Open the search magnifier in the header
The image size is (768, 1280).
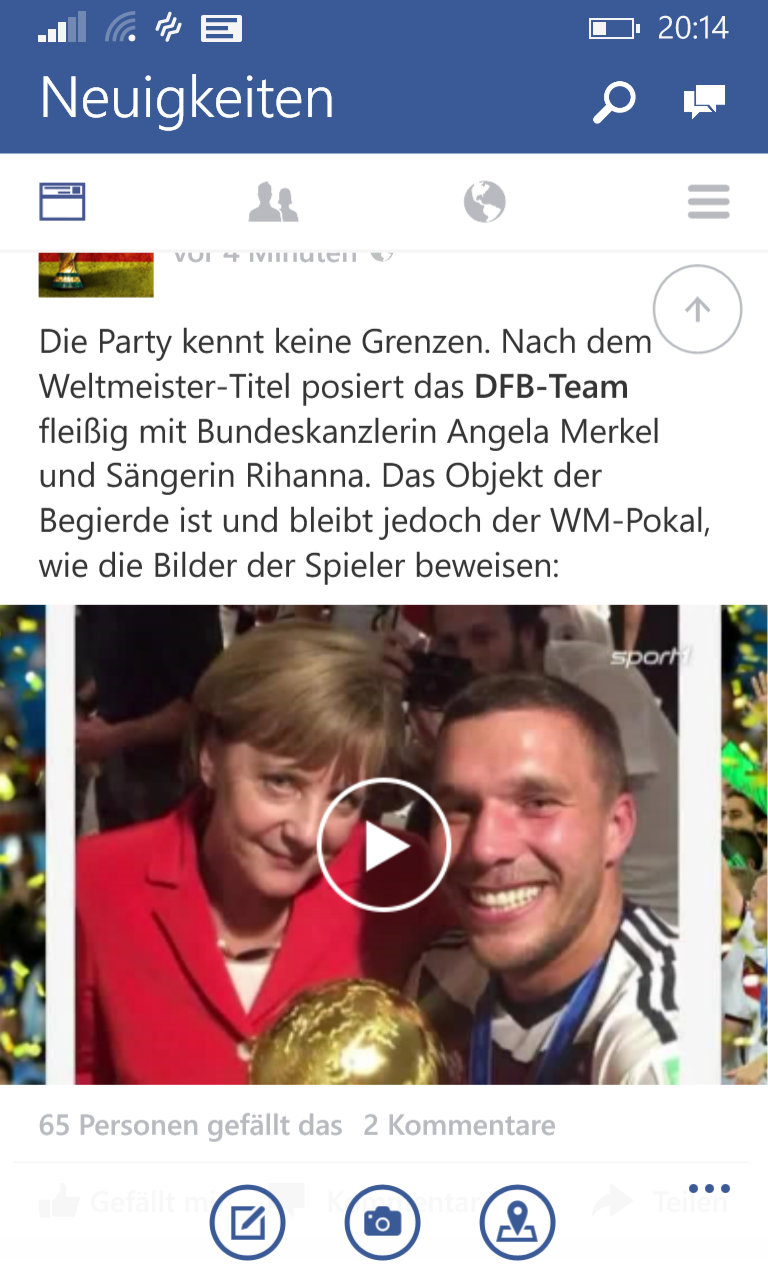[x=613, y=102]
